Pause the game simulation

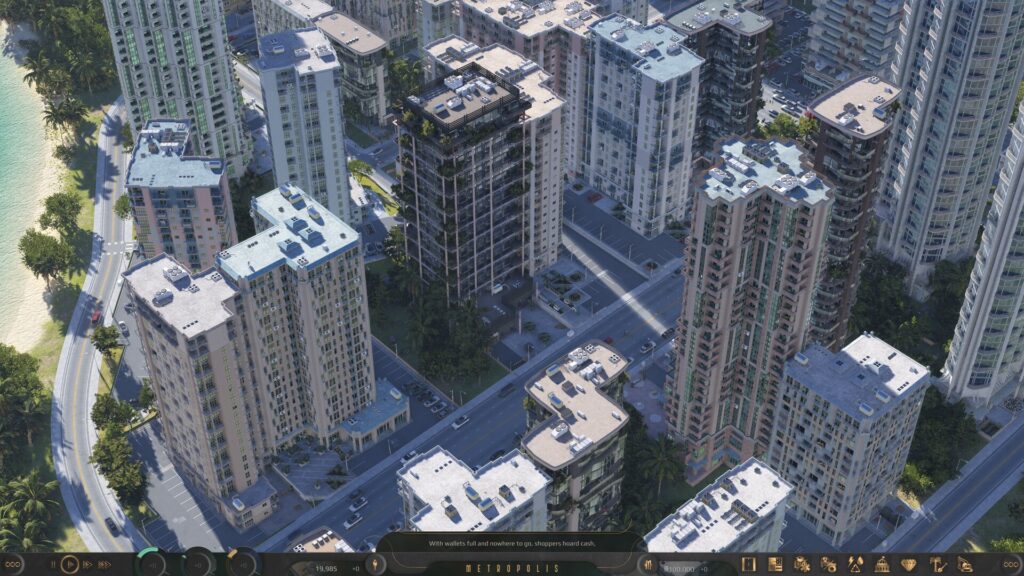(x=53, y=564)
